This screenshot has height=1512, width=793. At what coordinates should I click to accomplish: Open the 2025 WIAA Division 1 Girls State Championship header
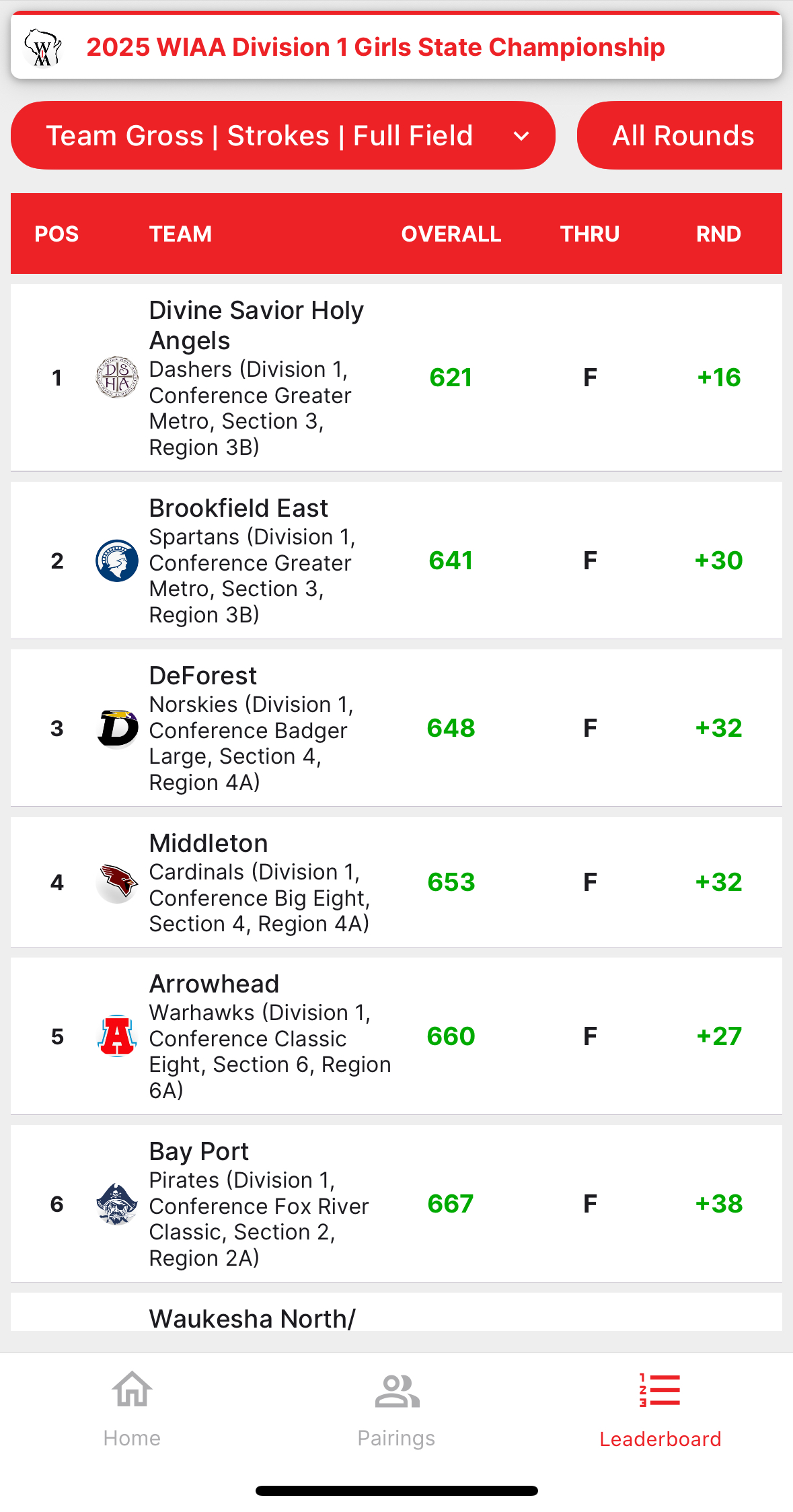coord(375,47)
